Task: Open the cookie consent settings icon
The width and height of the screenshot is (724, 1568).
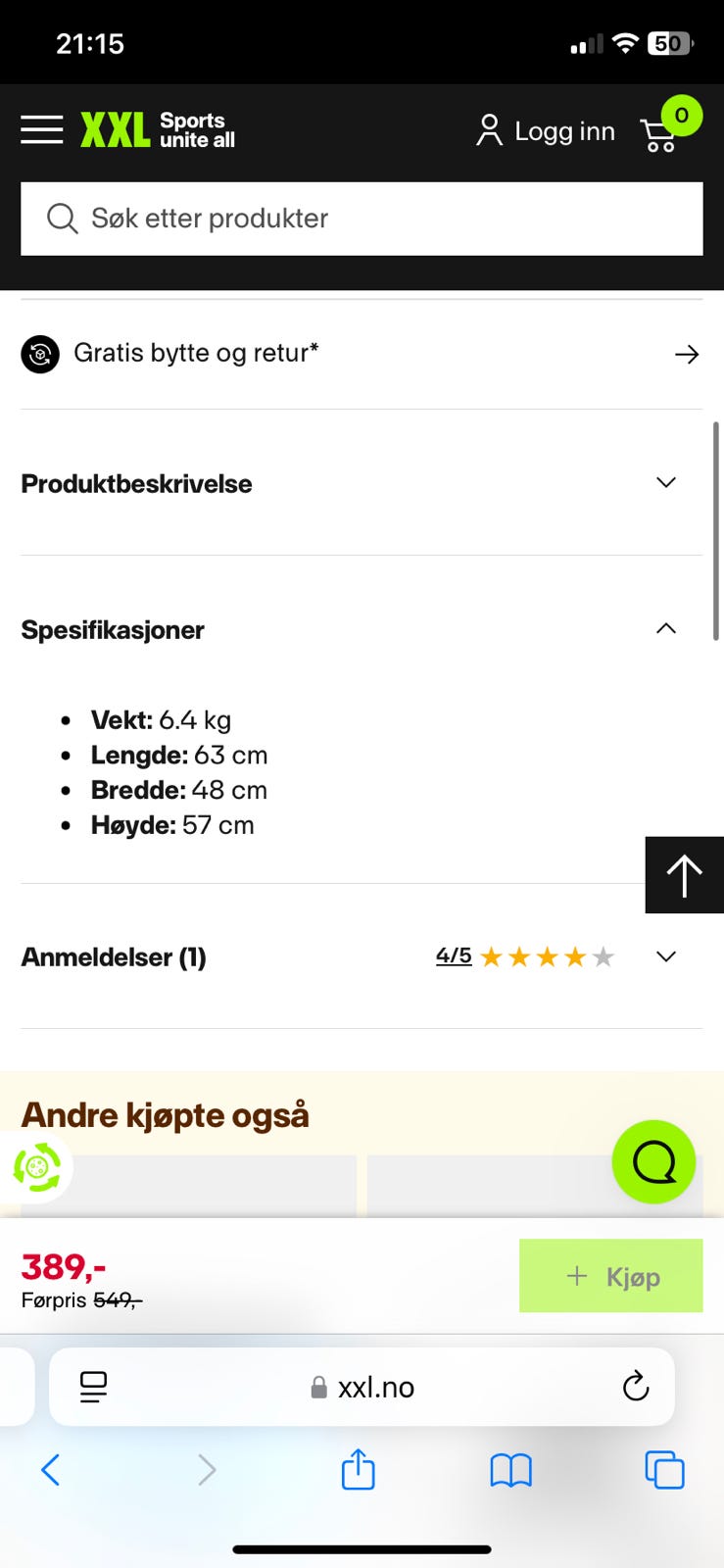Action: (x=37, y=1168)
